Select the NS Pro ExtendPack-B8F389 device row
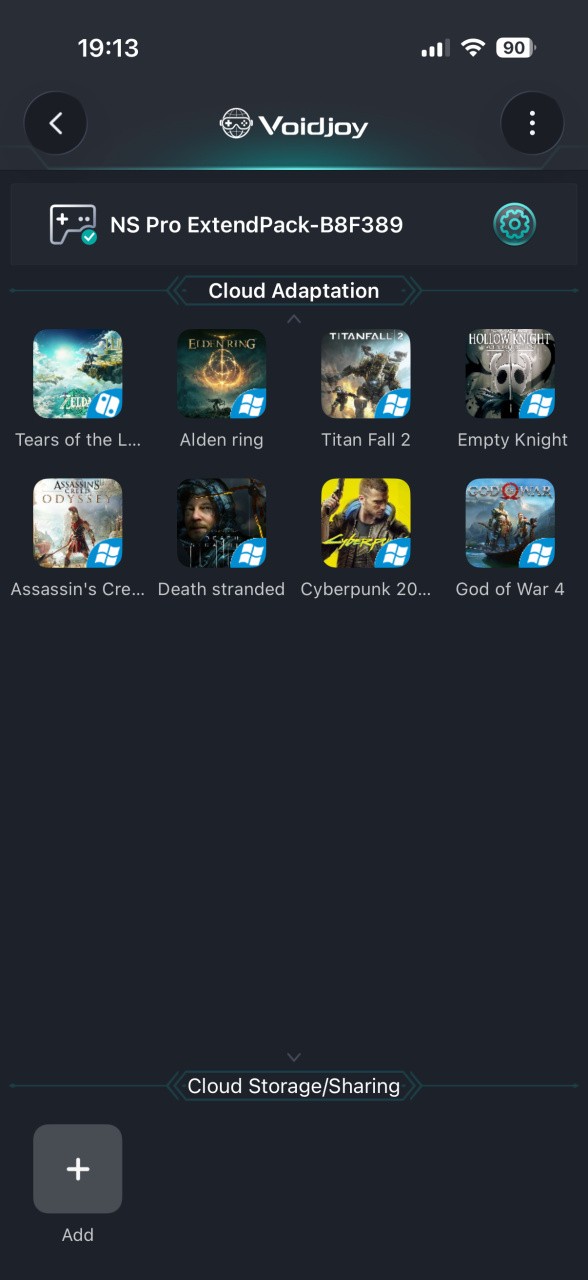This screenshot has height=1280, width=588. click(x=294, y=224)
